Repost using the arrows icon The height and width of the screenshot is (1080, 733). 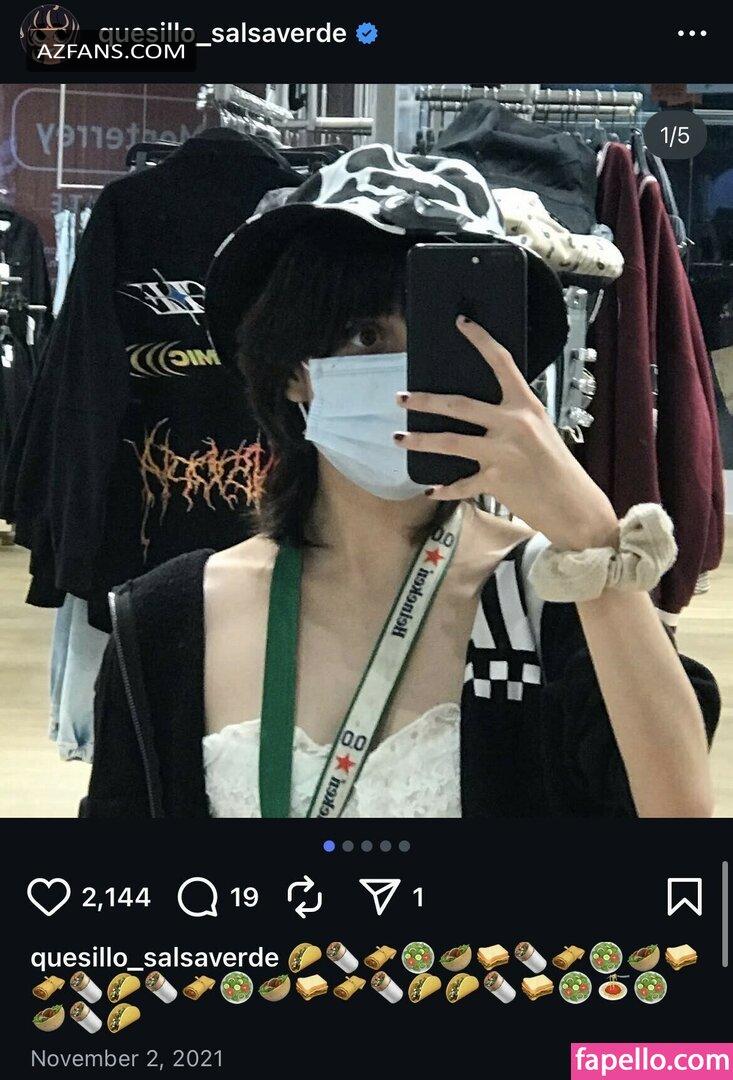coord(304,897)
